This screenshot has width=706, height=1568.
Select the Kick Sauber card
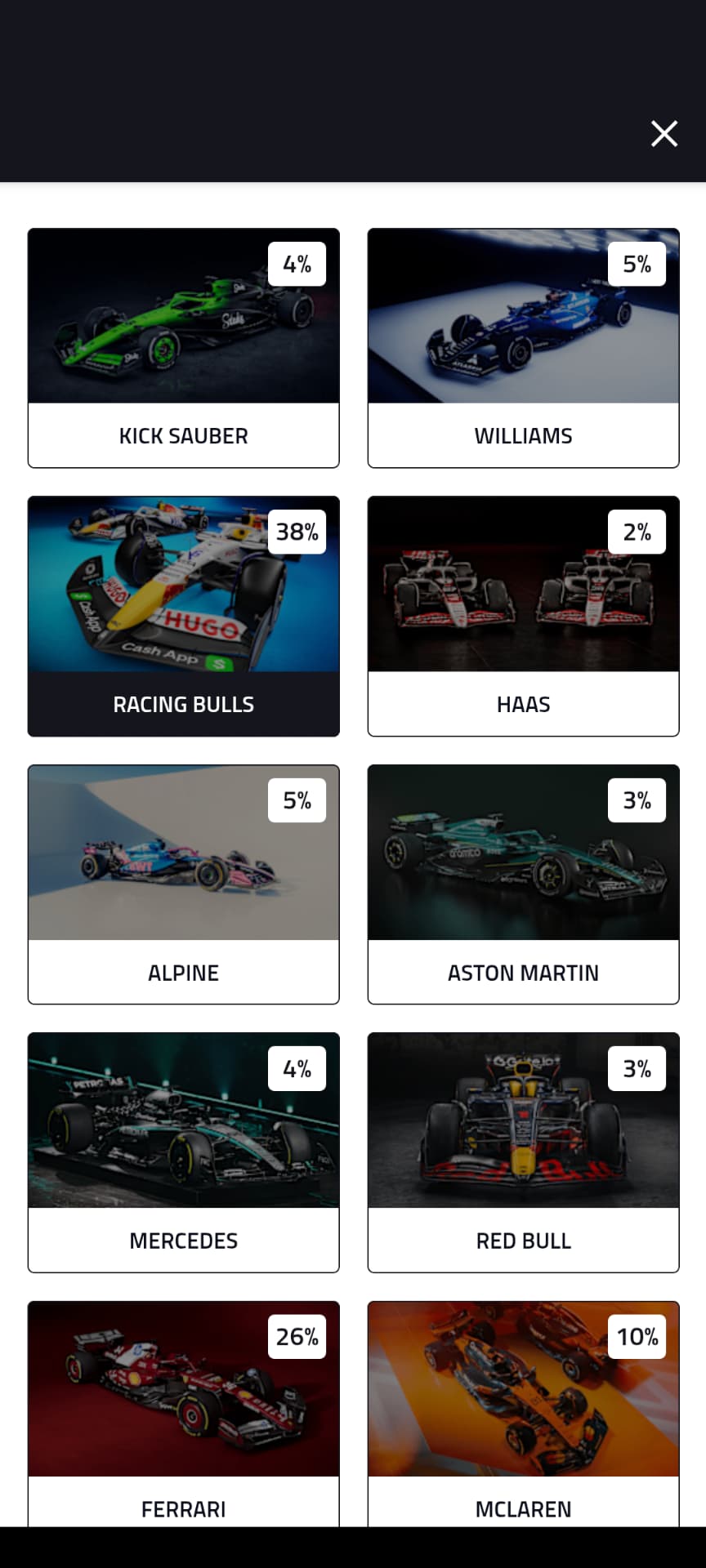pos(183,348)
